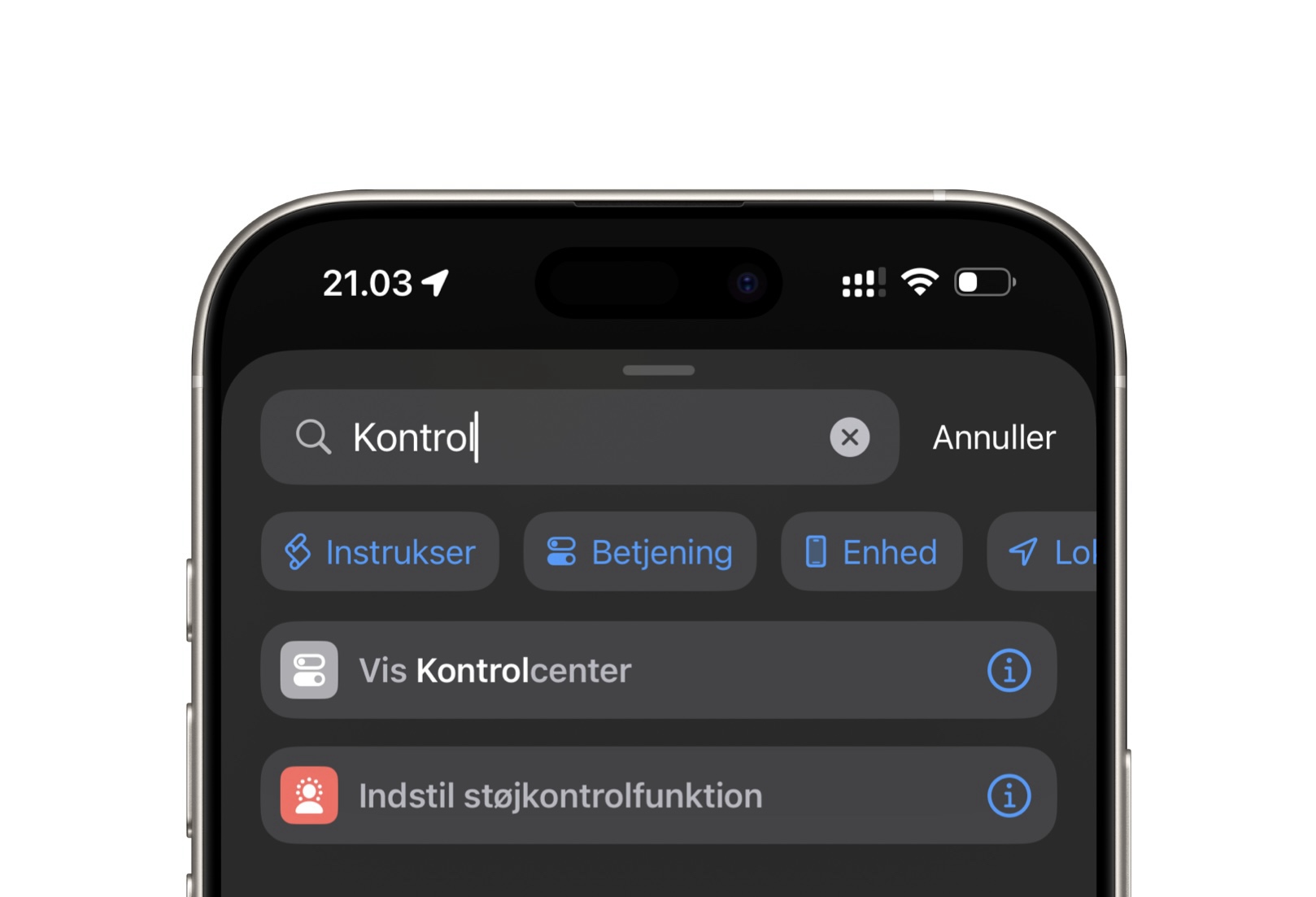Select the Enhed filter chip
This screenshot has height=897, width=1316.
click(x=871, y=552)
